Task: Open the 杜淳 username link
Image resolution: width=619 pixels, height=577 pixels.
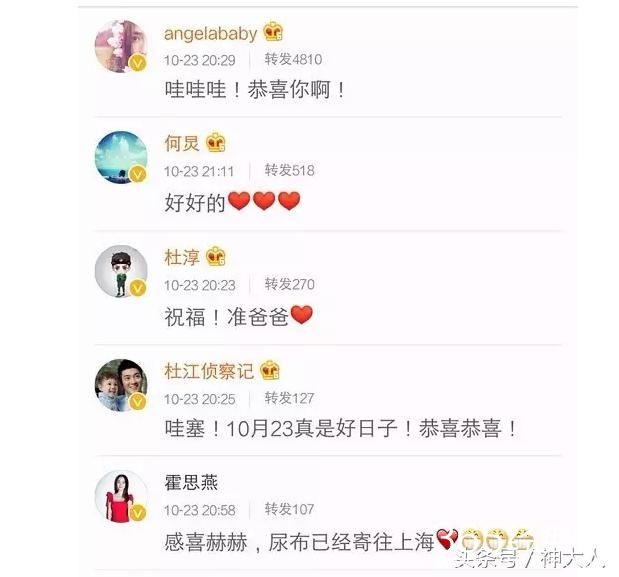Action: 182,257
